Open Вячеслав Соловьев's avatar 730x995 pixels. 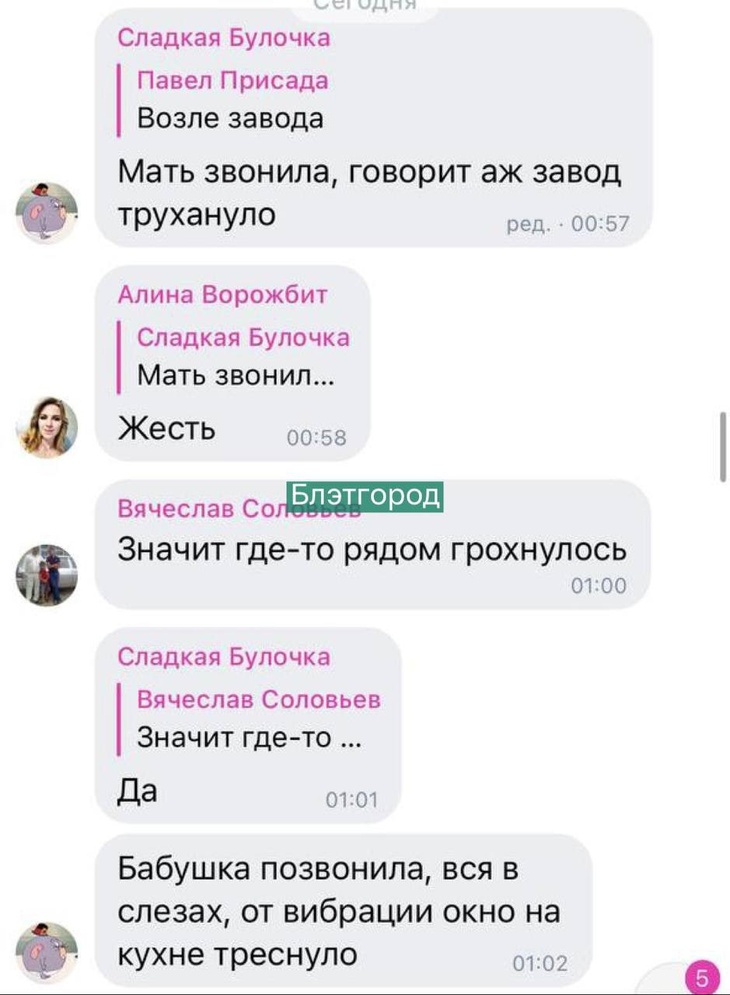tap(47, 574)
